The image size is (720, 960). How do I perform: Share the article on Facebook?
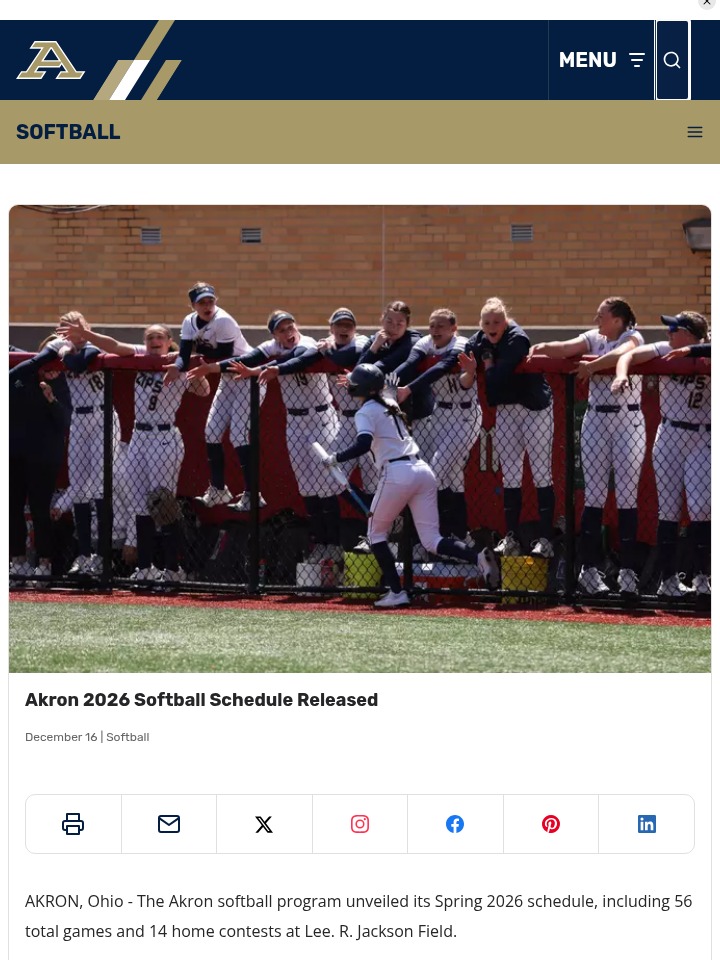pos(455,824)
